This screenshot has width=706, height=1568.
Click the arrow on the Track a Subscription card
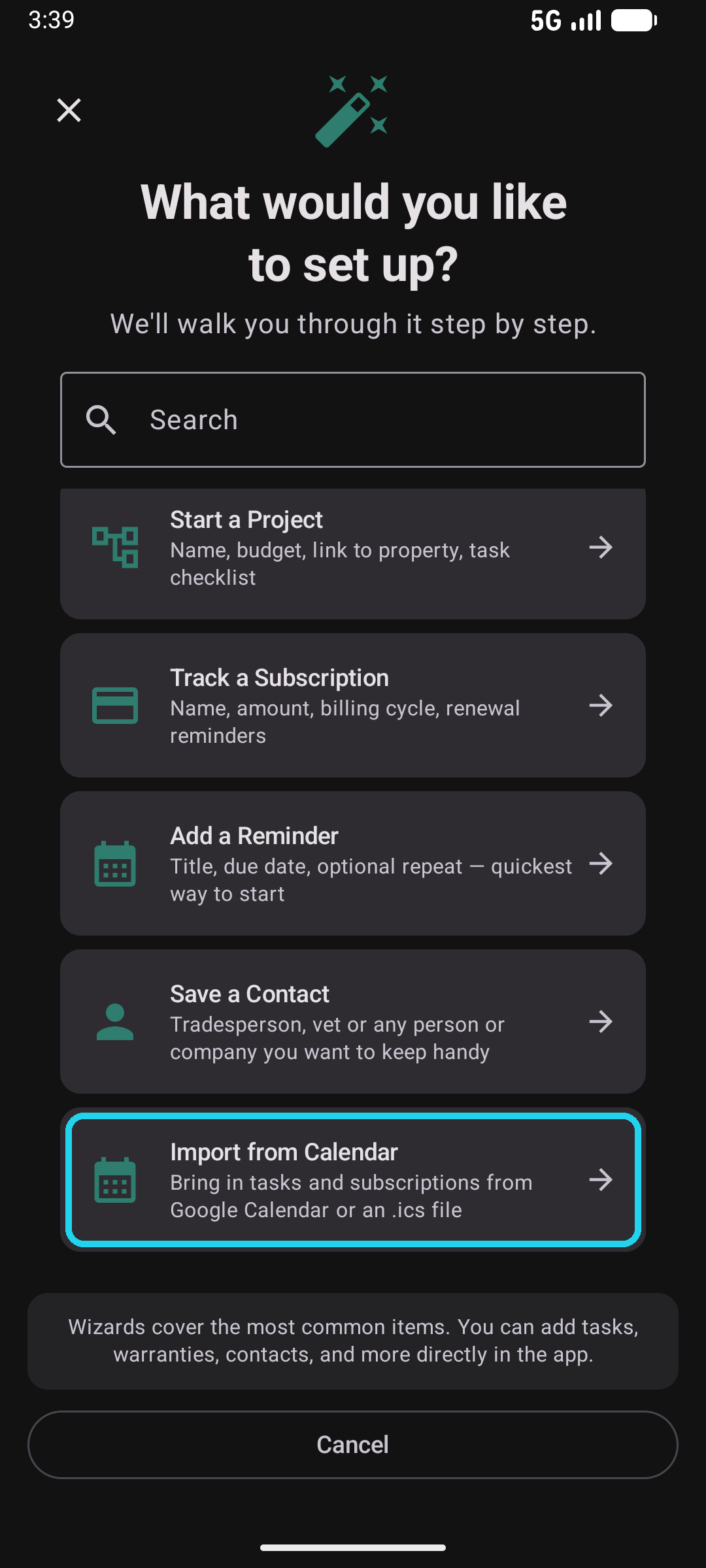point(601,706)
